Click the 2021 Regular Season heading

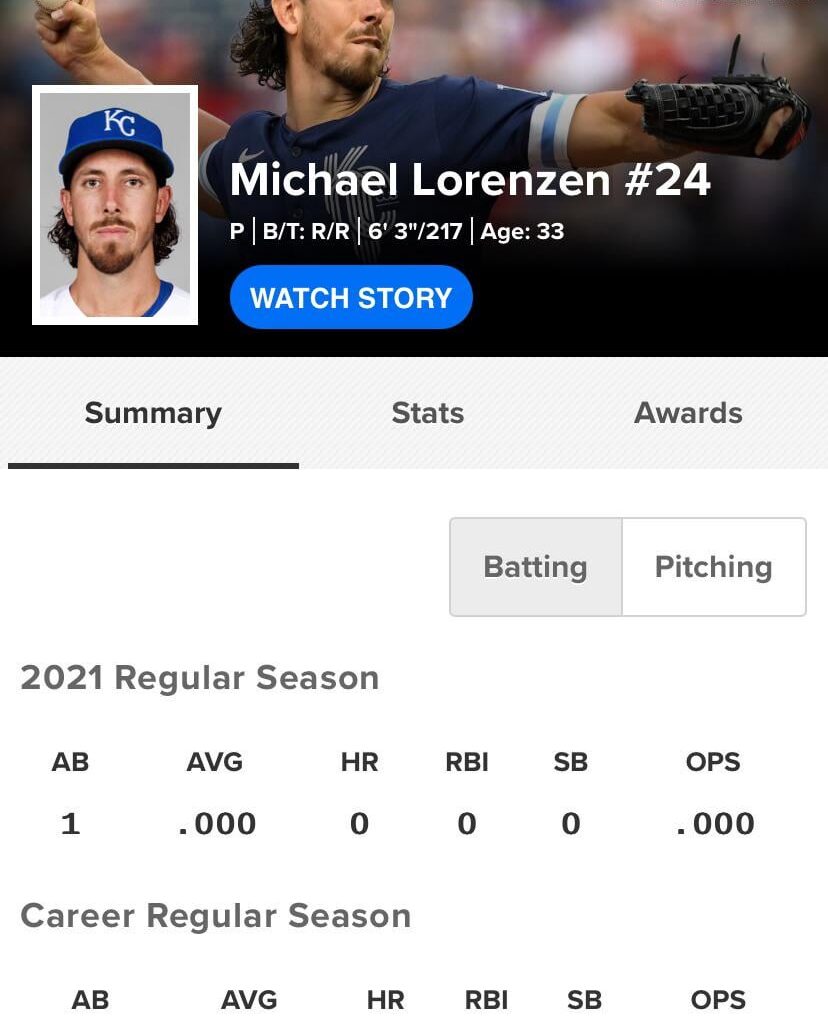pos(199,677)
